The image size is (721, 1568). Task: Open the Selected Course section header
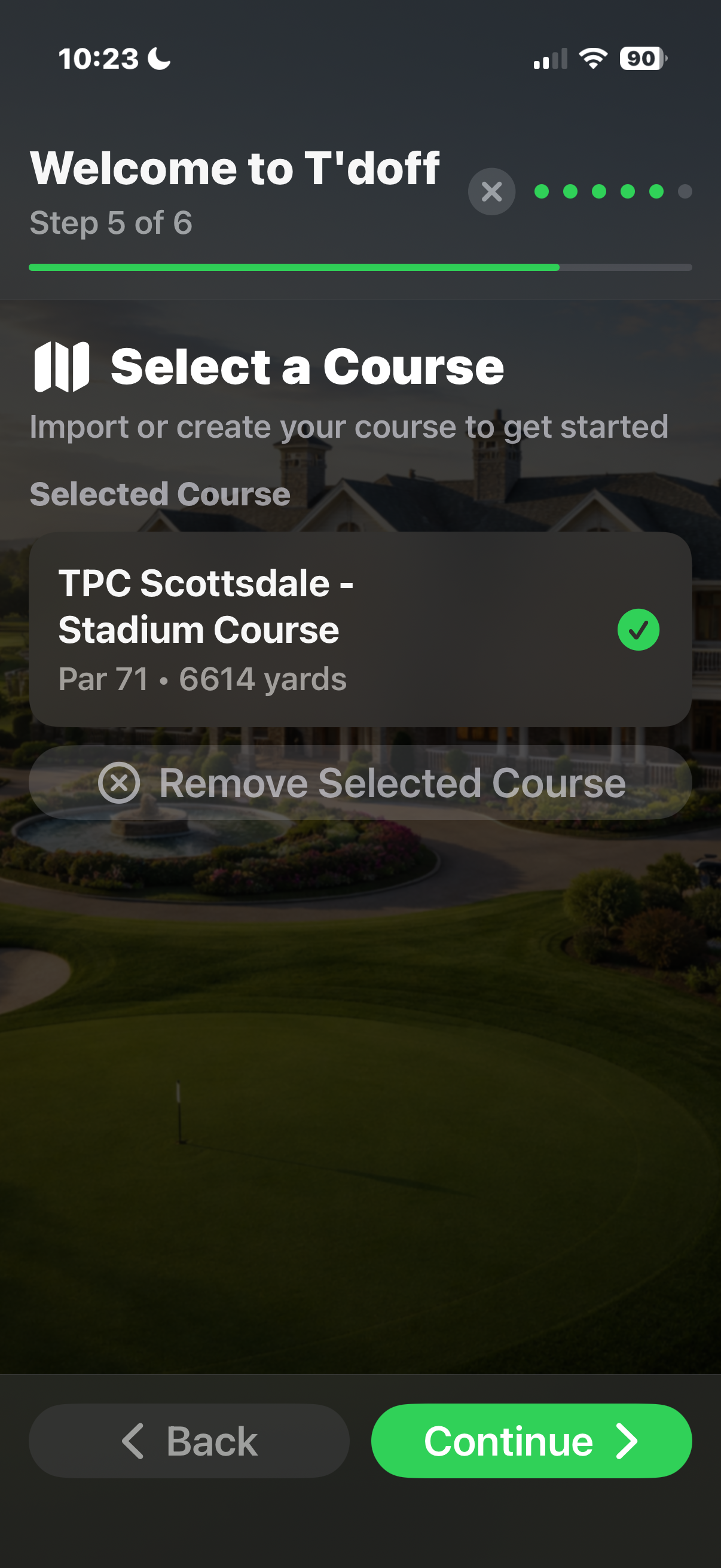click(160, 493)
